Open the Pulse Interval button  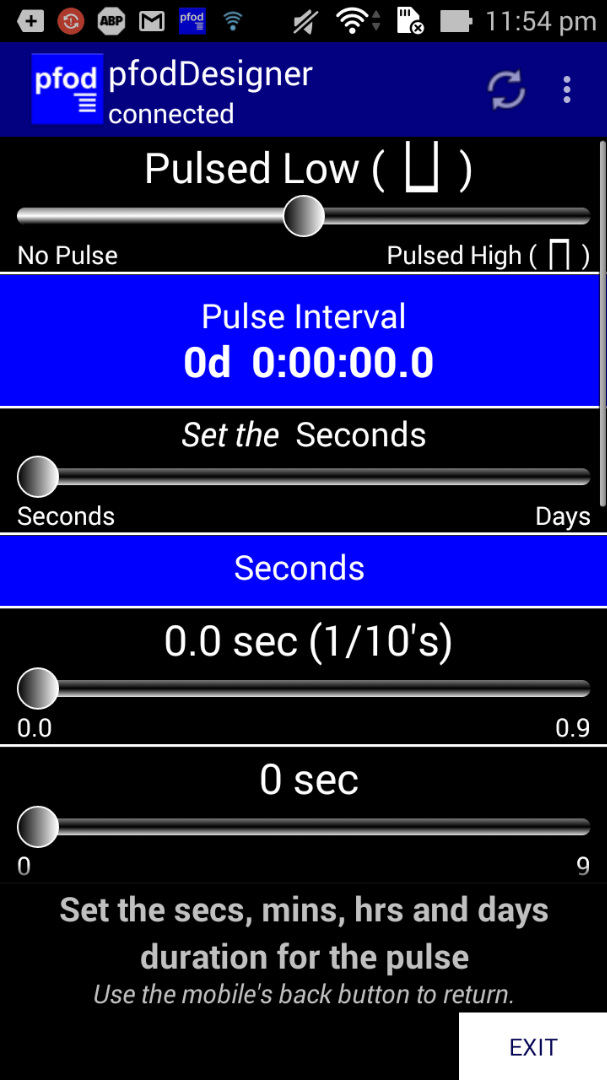click(x=303, y=340)
